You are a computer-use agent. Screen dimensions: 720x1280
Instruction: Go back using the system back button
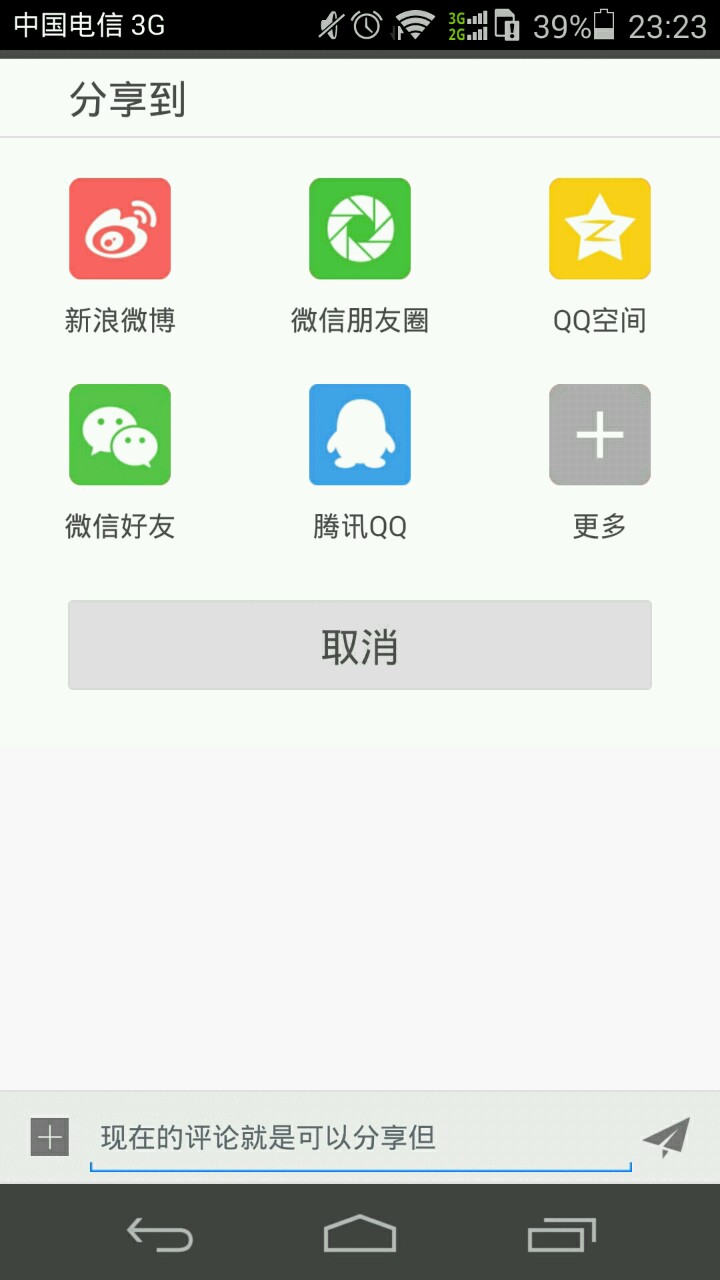pyautogui.click(x=160, y=1235)
